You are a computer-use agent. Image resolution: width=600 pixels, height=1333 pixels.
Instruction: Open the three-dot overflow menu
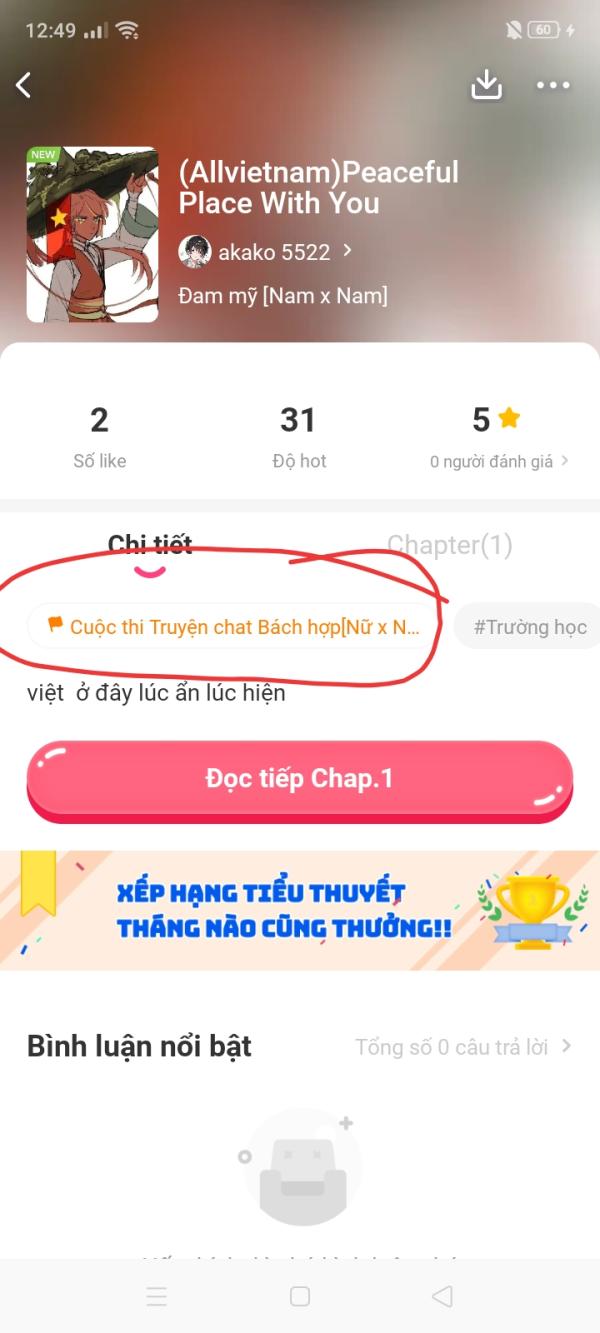click(553, 85)
